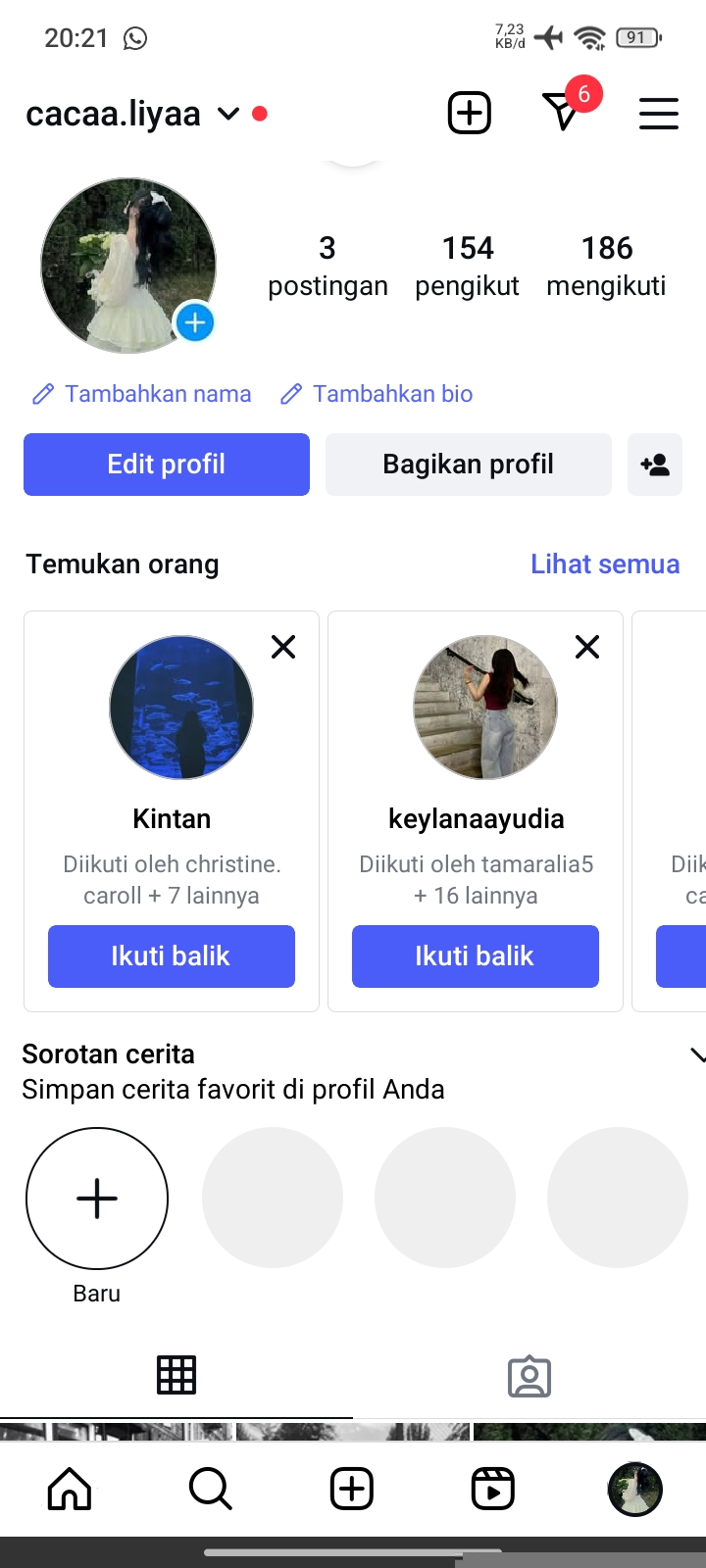The height and width of the screenshot is (1568, 706).
Task: Open the account switcher dropdown for cacaa.liyaa
Action: (228, 114)
